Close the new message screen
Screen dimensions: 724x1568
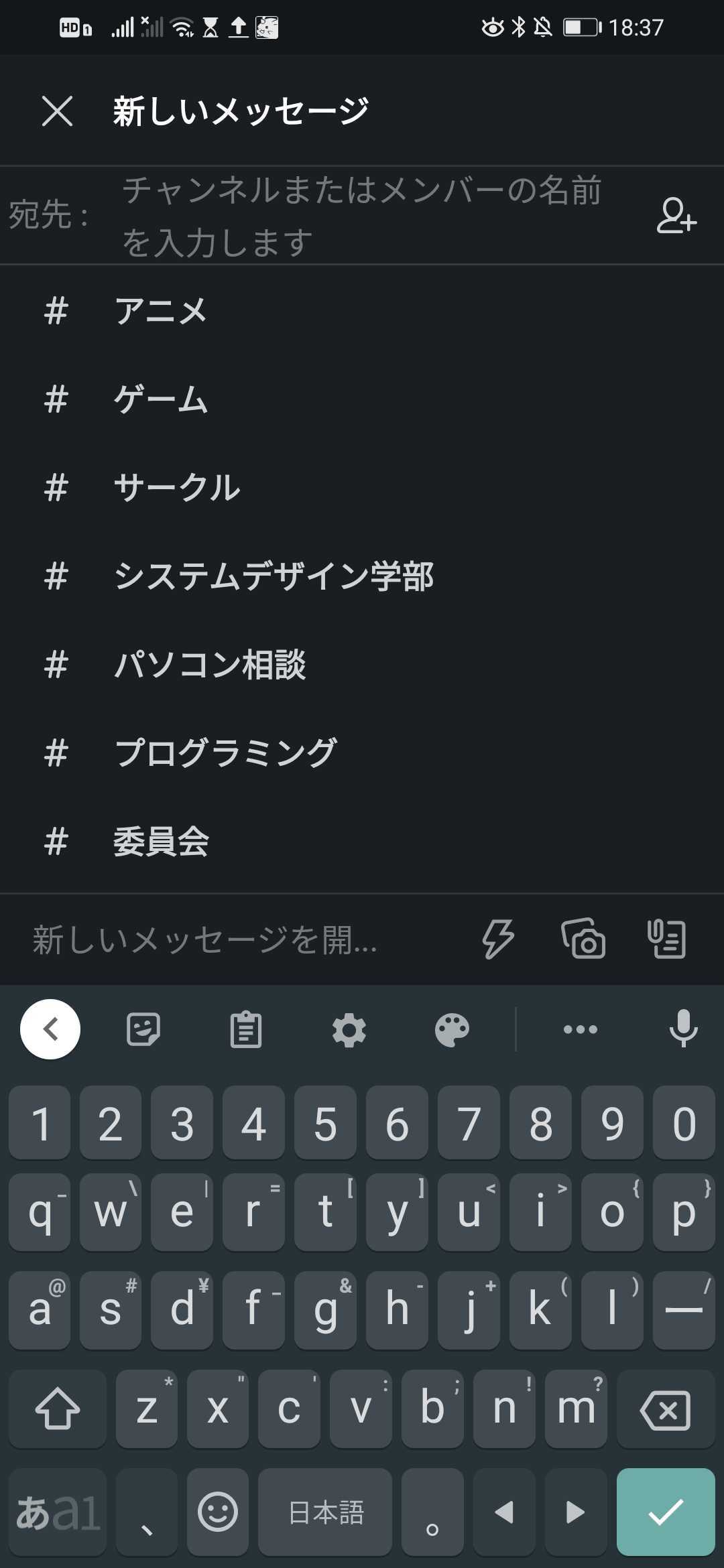pyautogui.click(x=57, y=111)
